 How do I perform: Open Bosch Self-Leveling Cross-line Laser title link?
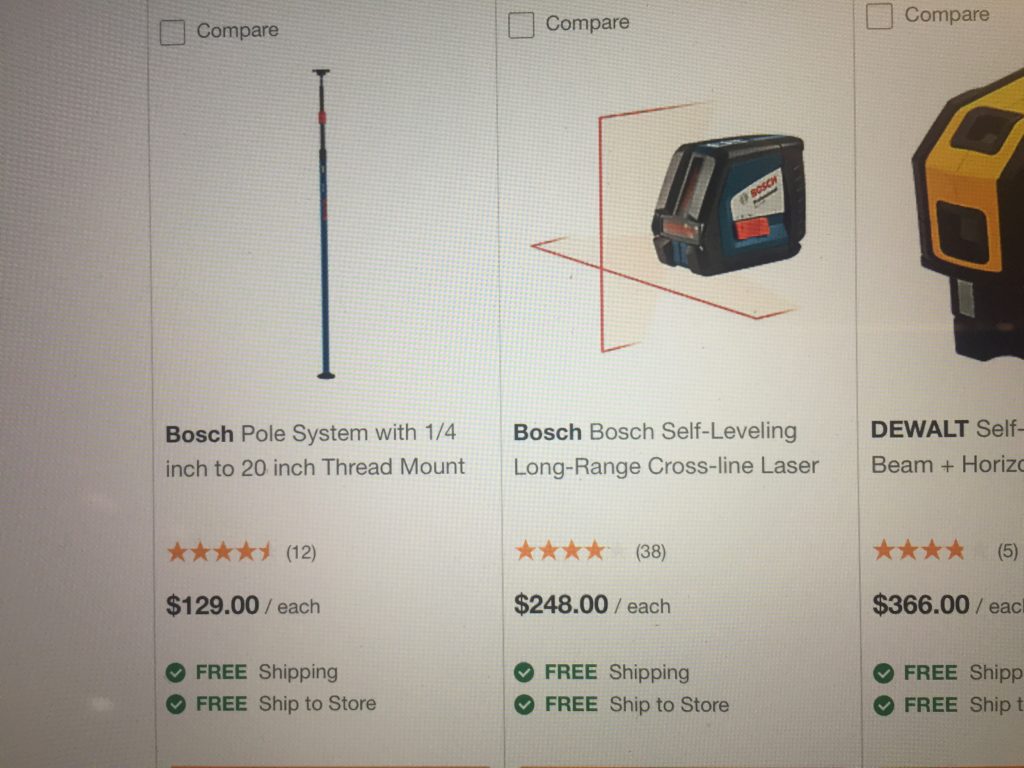coord(665,449)
